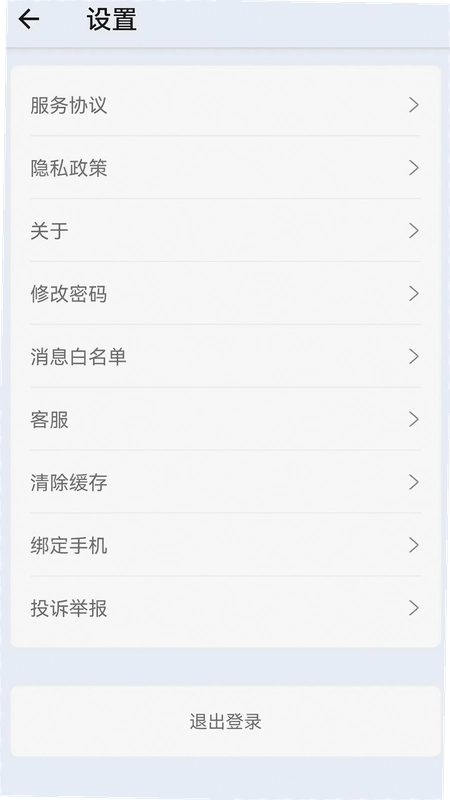Open 消息白名单 settings
This screenshot has width=450, height=800.
coord(226,356)
